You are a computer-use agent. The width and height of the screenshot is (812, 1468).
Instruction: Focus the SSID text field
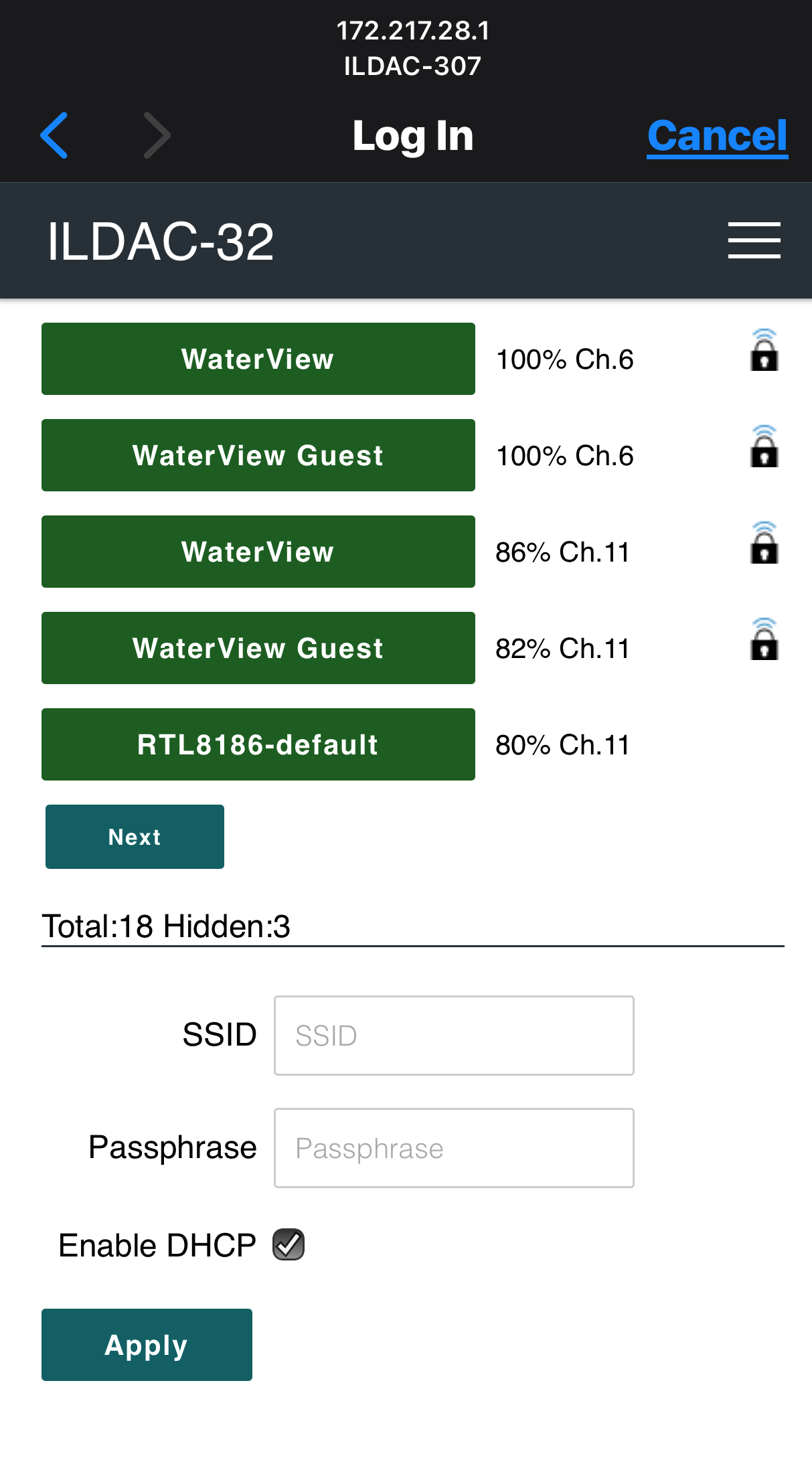pyautogui.click(x=454, y=1036)
